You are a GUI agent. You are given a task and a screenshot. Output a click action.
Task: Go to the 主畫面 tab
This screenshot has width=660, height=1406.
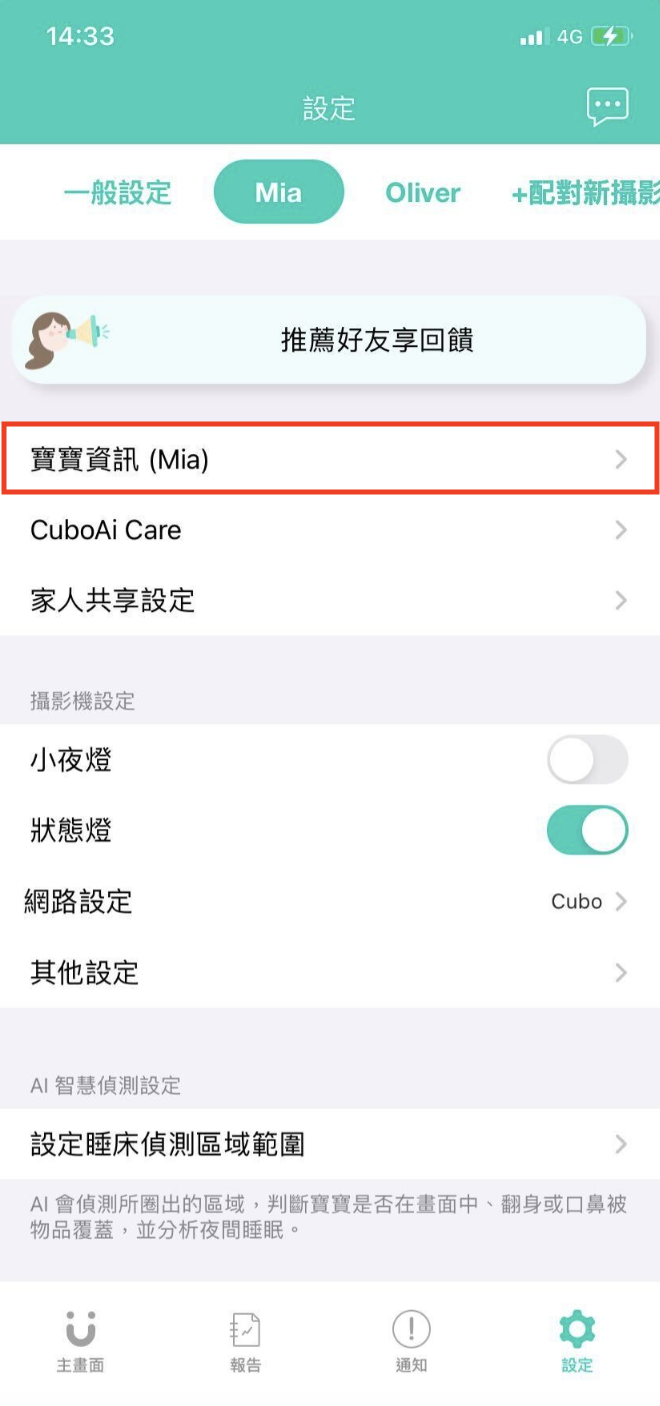click(x=80, y=1342)
